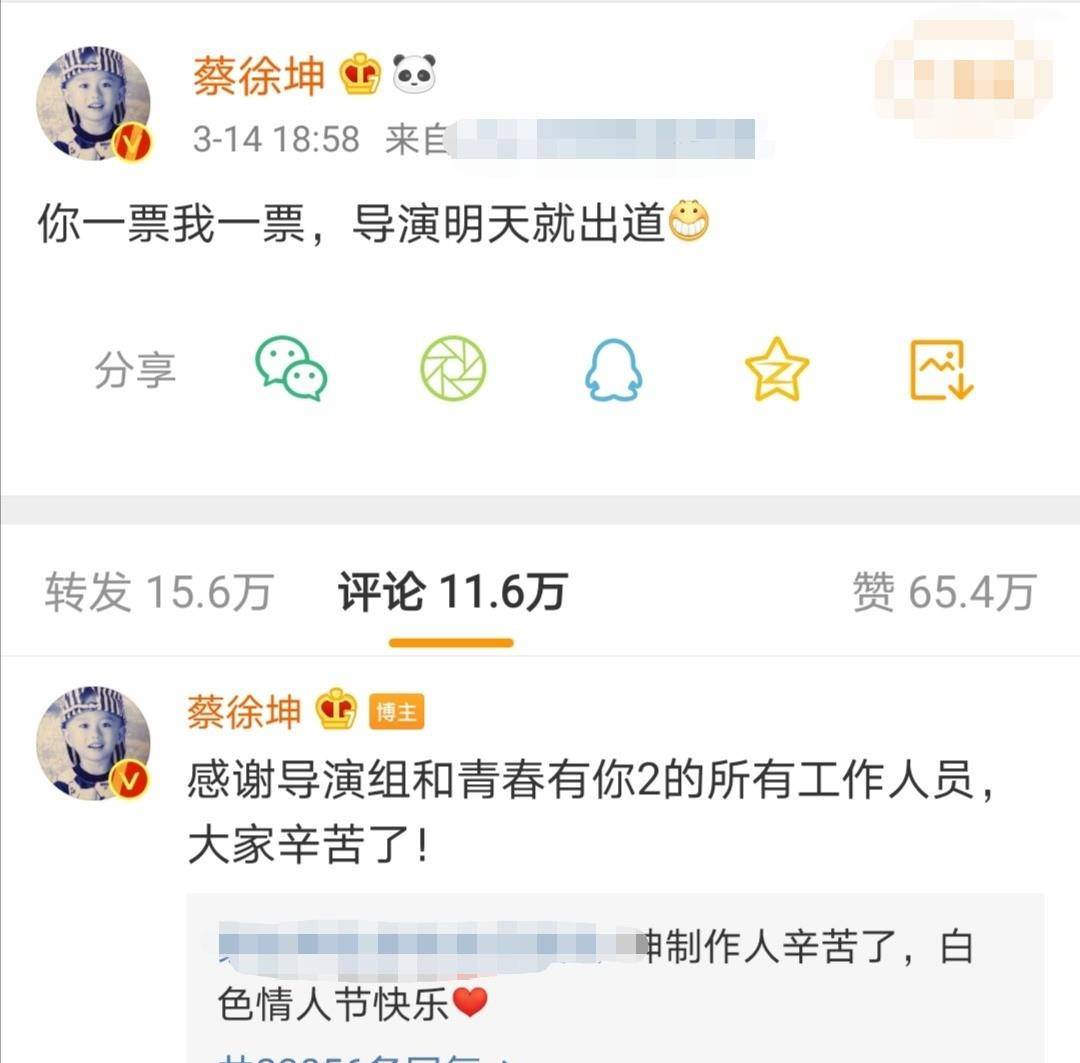
Task: Open 蔡徐坤's username link on the post
Action: (259, 76)
